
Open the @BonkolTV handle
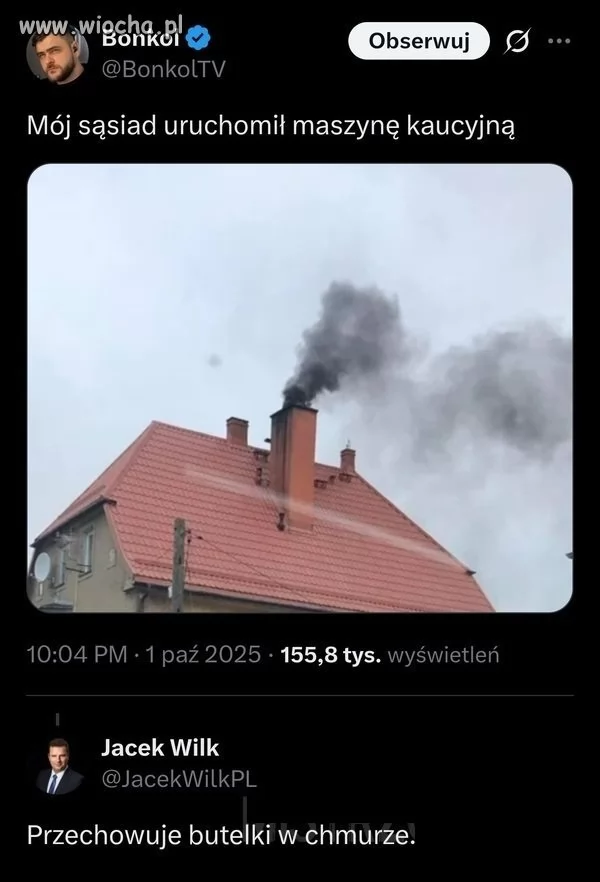165,69
